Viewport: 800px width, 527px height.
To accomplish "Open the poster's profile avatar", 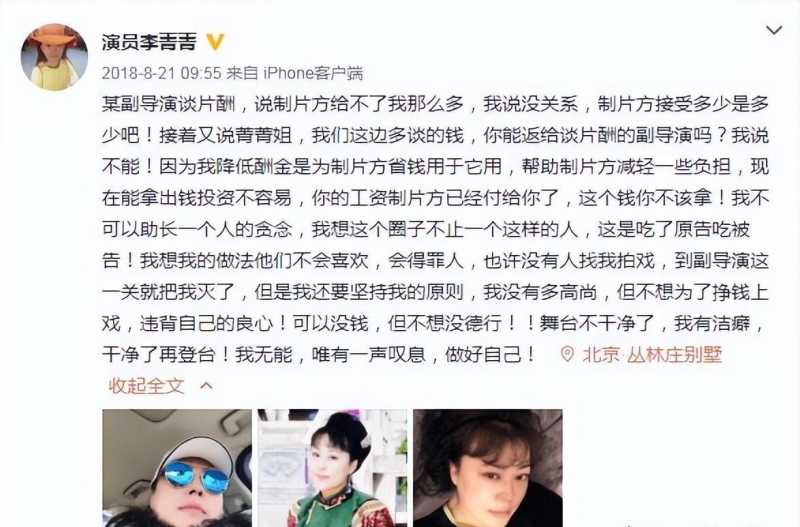I will [x=53, y=57].
